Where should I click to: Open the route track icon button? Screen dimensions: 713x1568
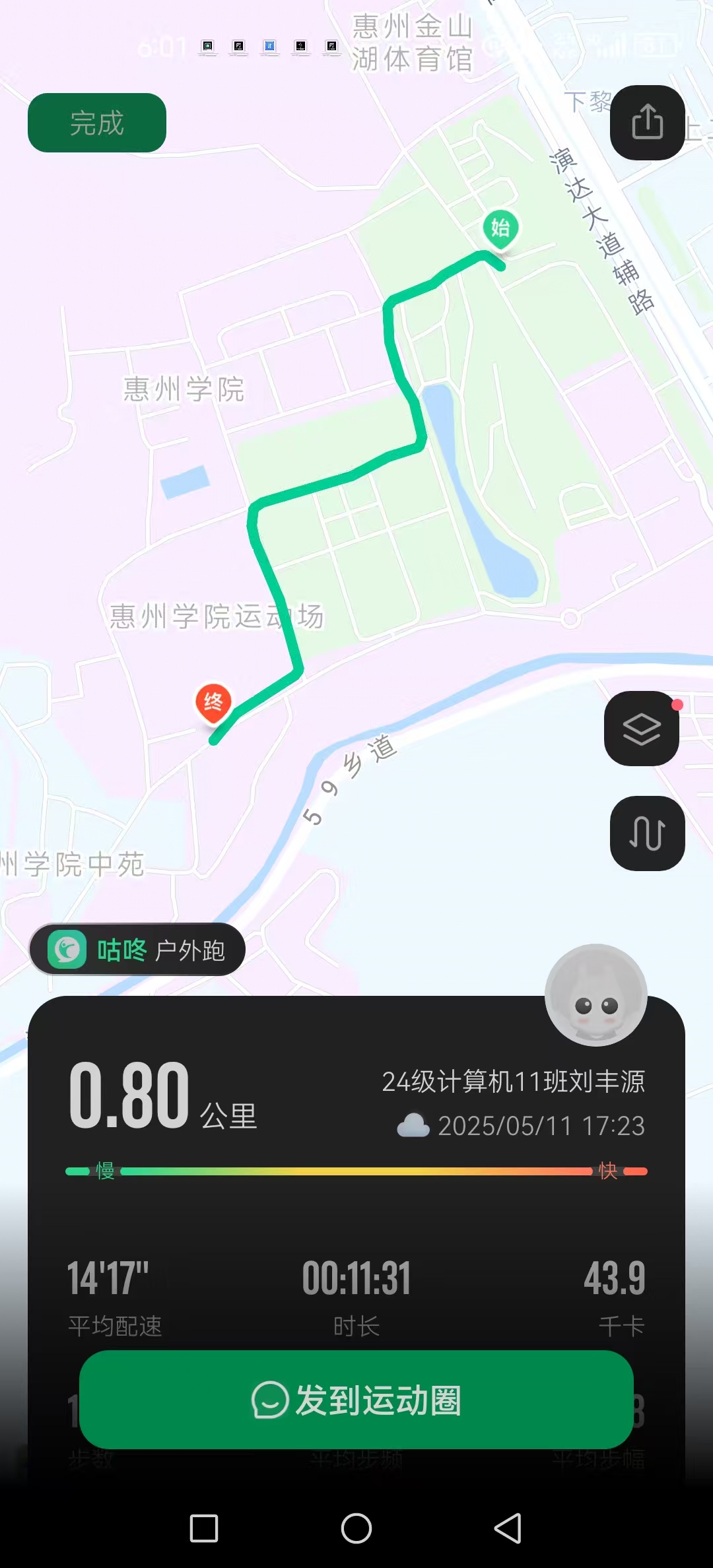pos(647,833)
